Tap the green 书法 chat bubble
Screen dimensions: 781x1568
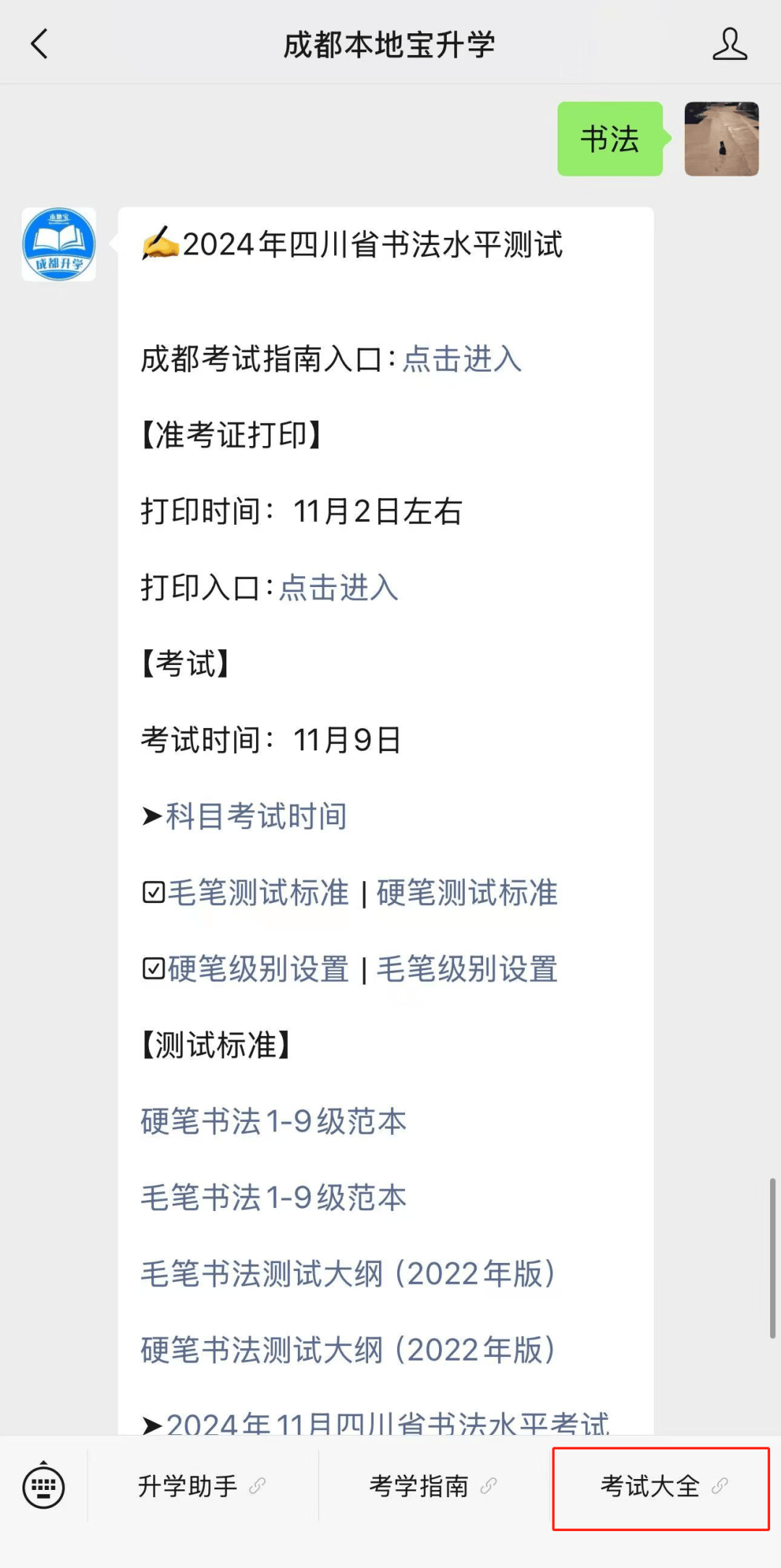coord(610,140)
